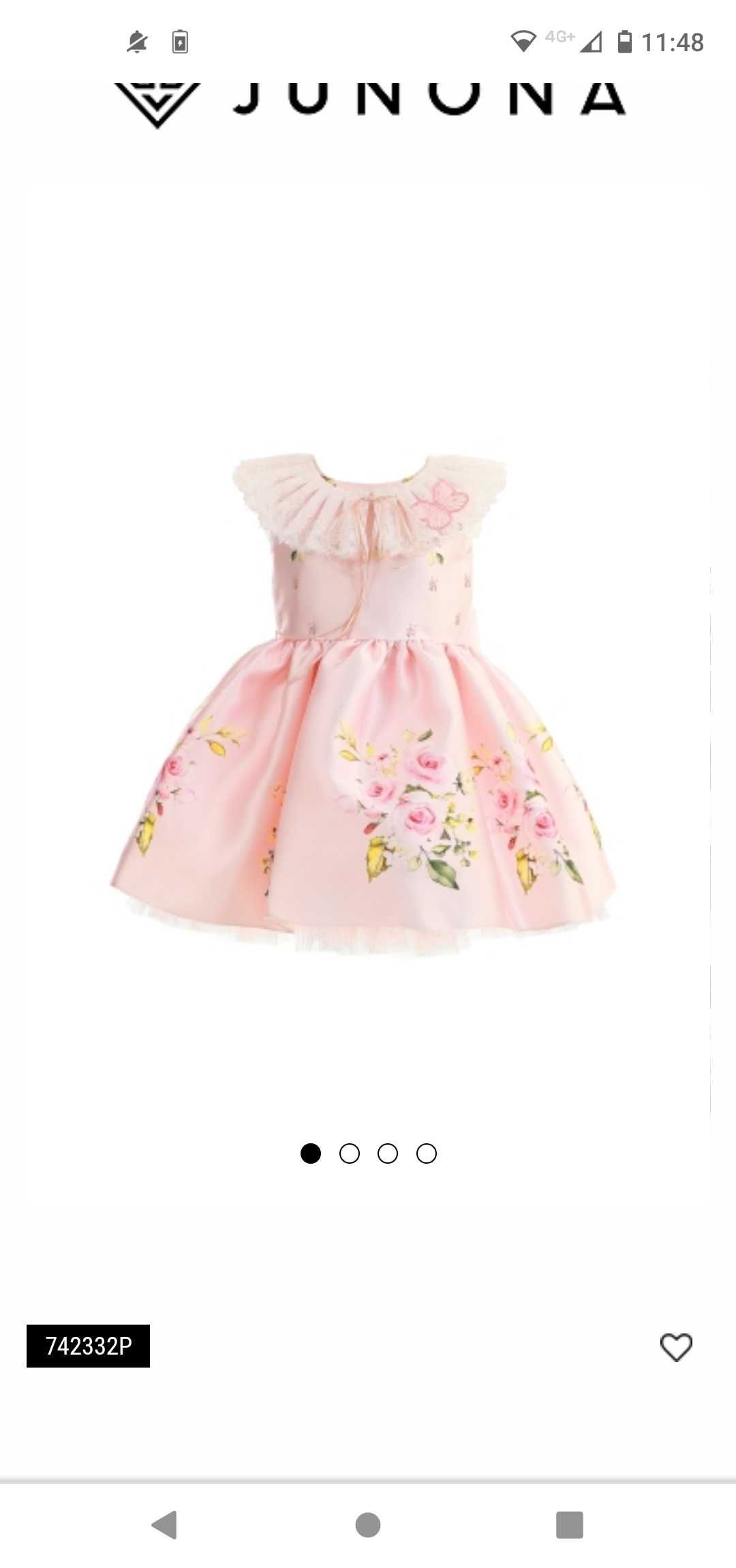
Task: Go back using the system back button
Action: click(x=164, y=1525)
